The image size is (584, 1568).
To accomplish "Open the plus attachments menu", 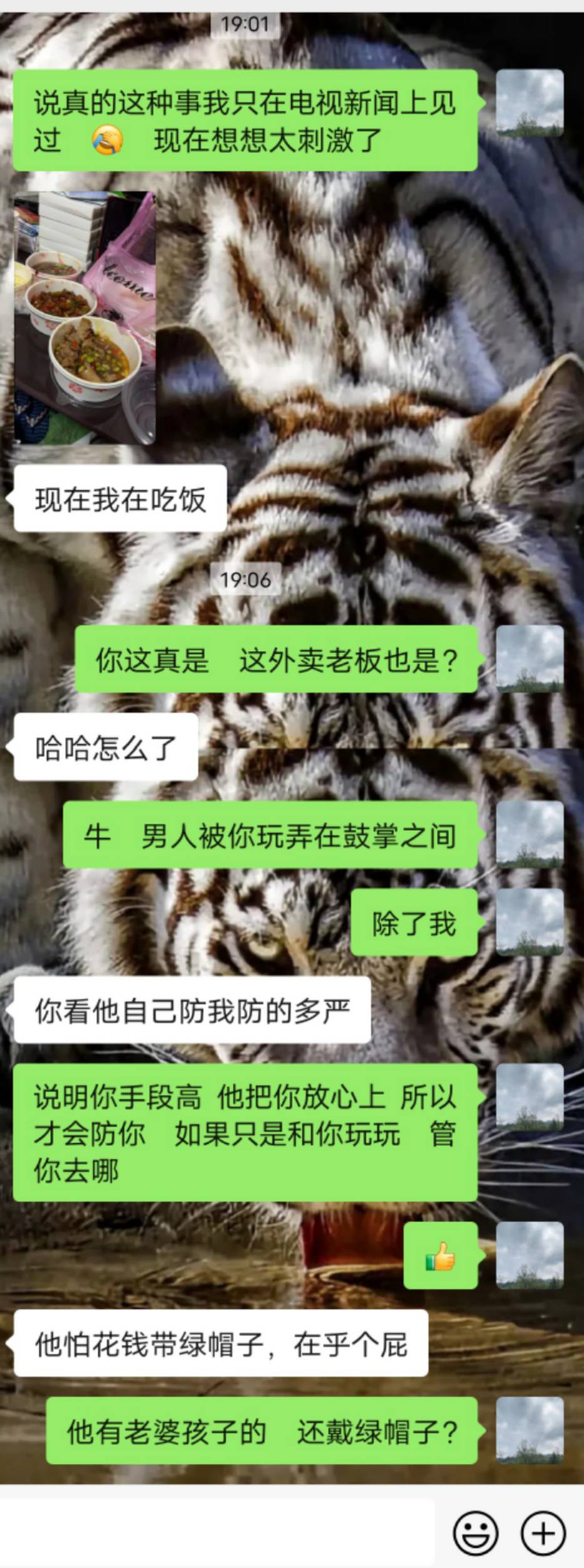I will [543, 1533].
